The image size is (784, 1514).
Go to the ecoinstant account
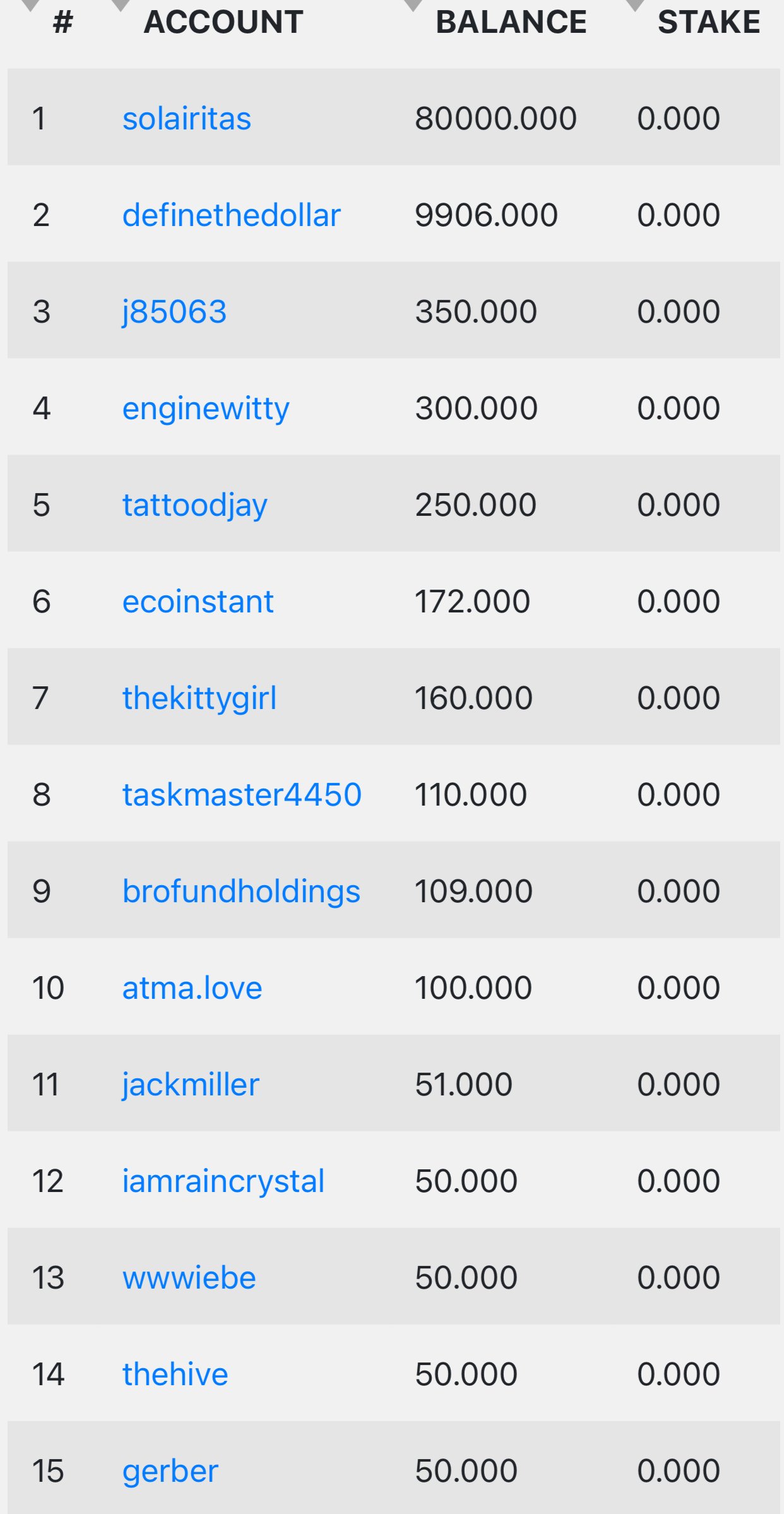pos(198,602)
